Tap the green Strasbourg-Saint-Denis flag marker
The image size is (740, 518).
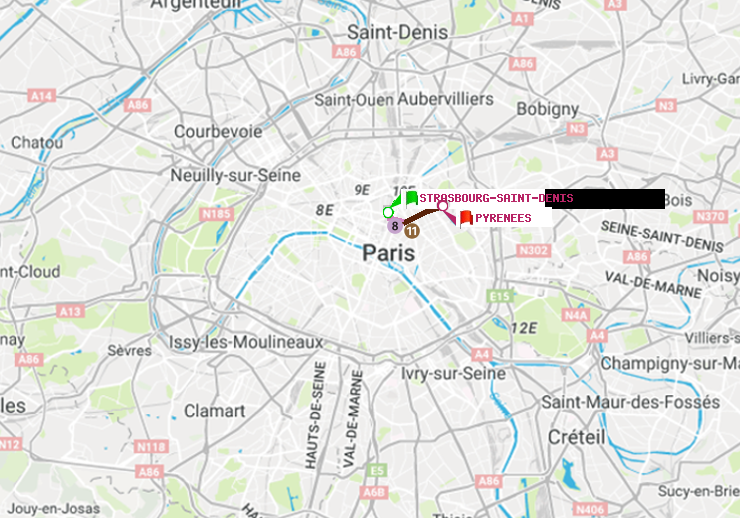[x=411, y=198]
